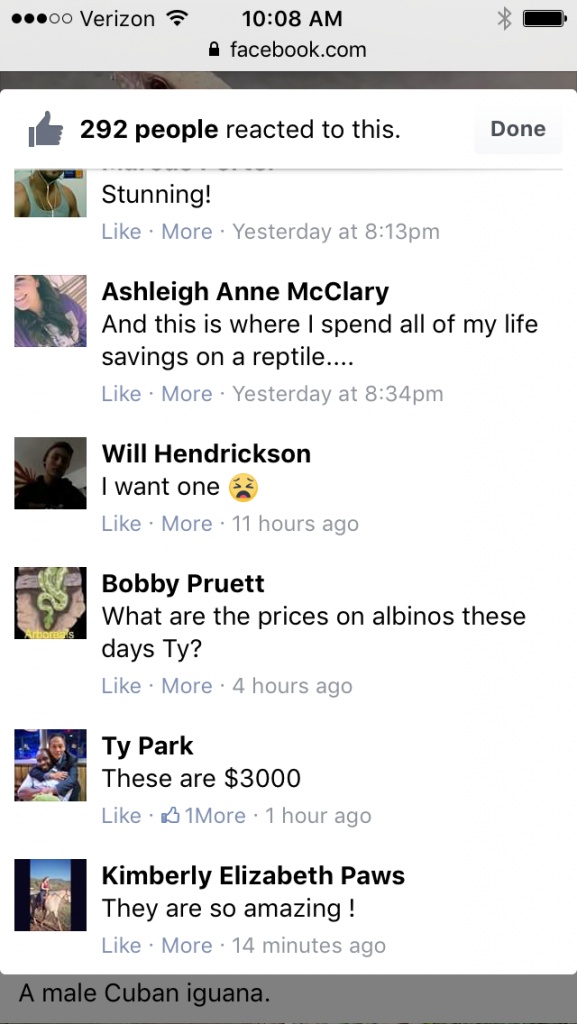Image resolution: width=577 pixels, height=1024 pixels.
Task: Like Ashleigh Anne McClary's comment
Action: [x=121, y=394]
